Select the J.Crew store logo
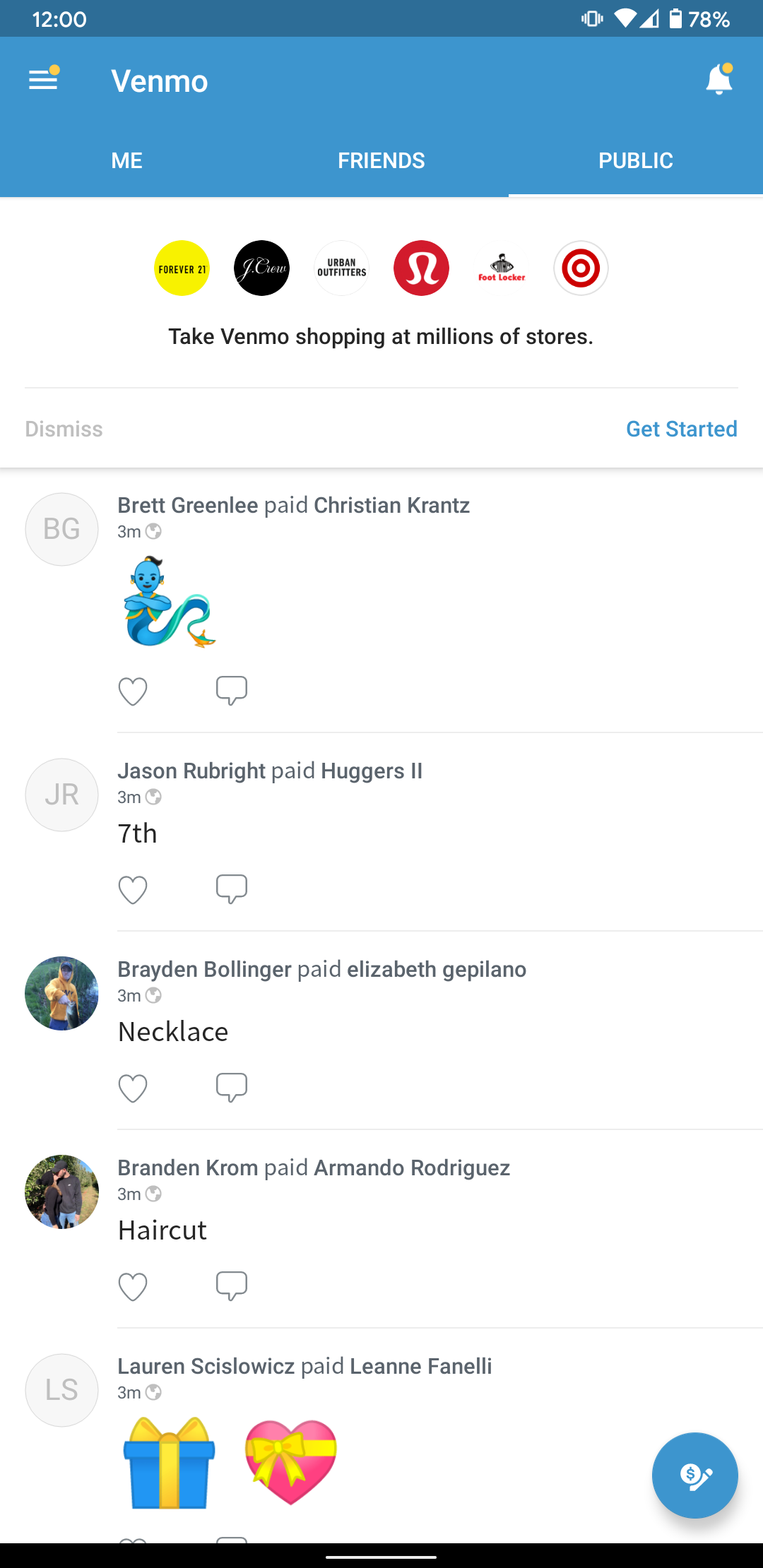 point(261,268)
